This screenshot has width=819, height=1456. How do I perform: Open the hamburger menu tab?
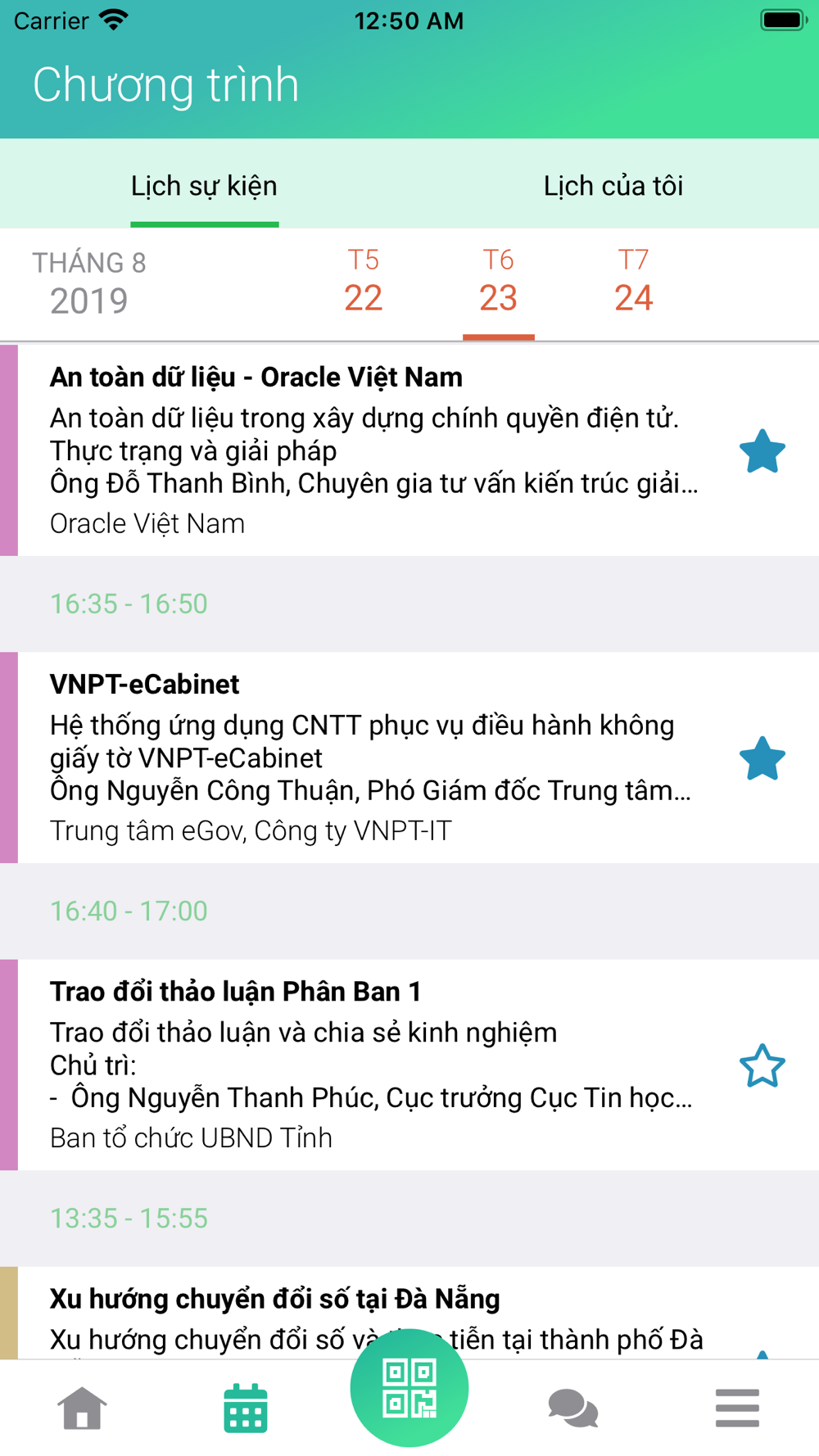click(737, 1409)
